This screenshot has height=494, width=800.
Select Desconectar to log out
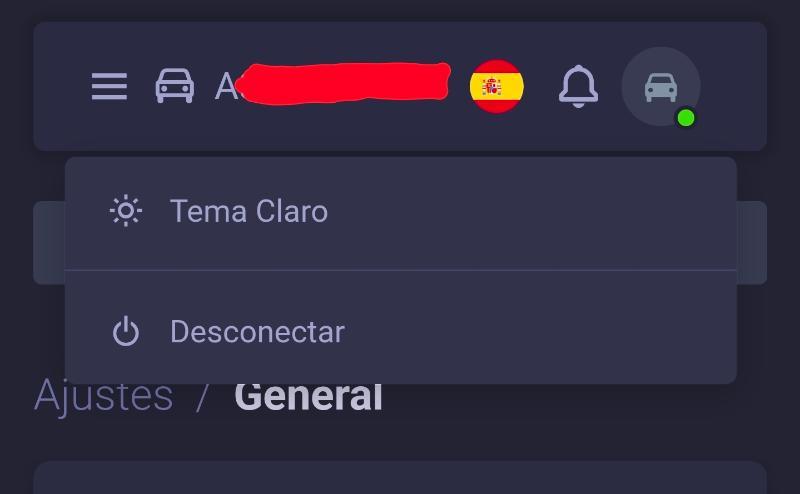point(257,331)
